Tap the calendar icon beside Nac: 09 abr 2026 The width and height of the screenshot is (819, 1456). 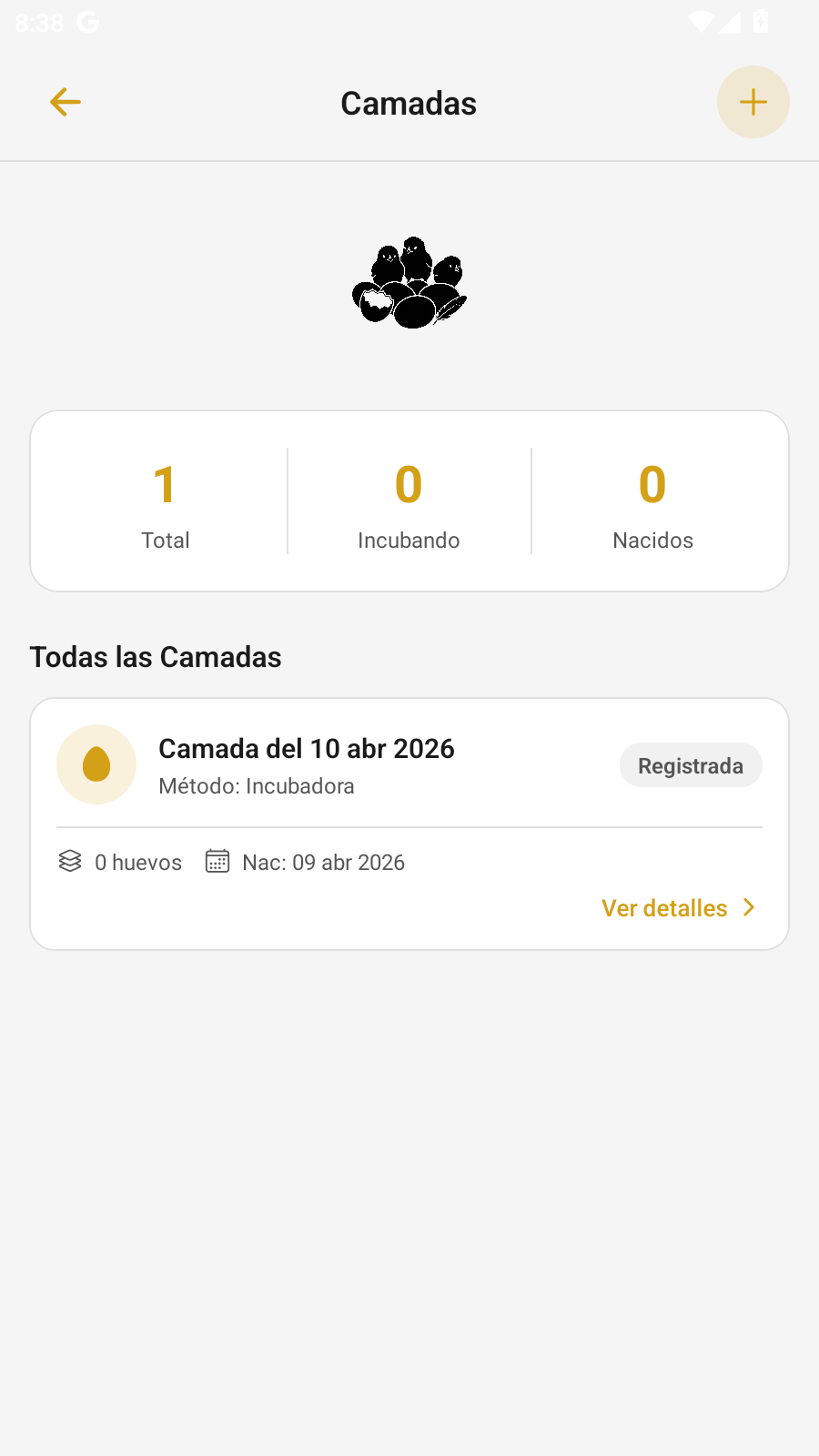coord(217,861)
